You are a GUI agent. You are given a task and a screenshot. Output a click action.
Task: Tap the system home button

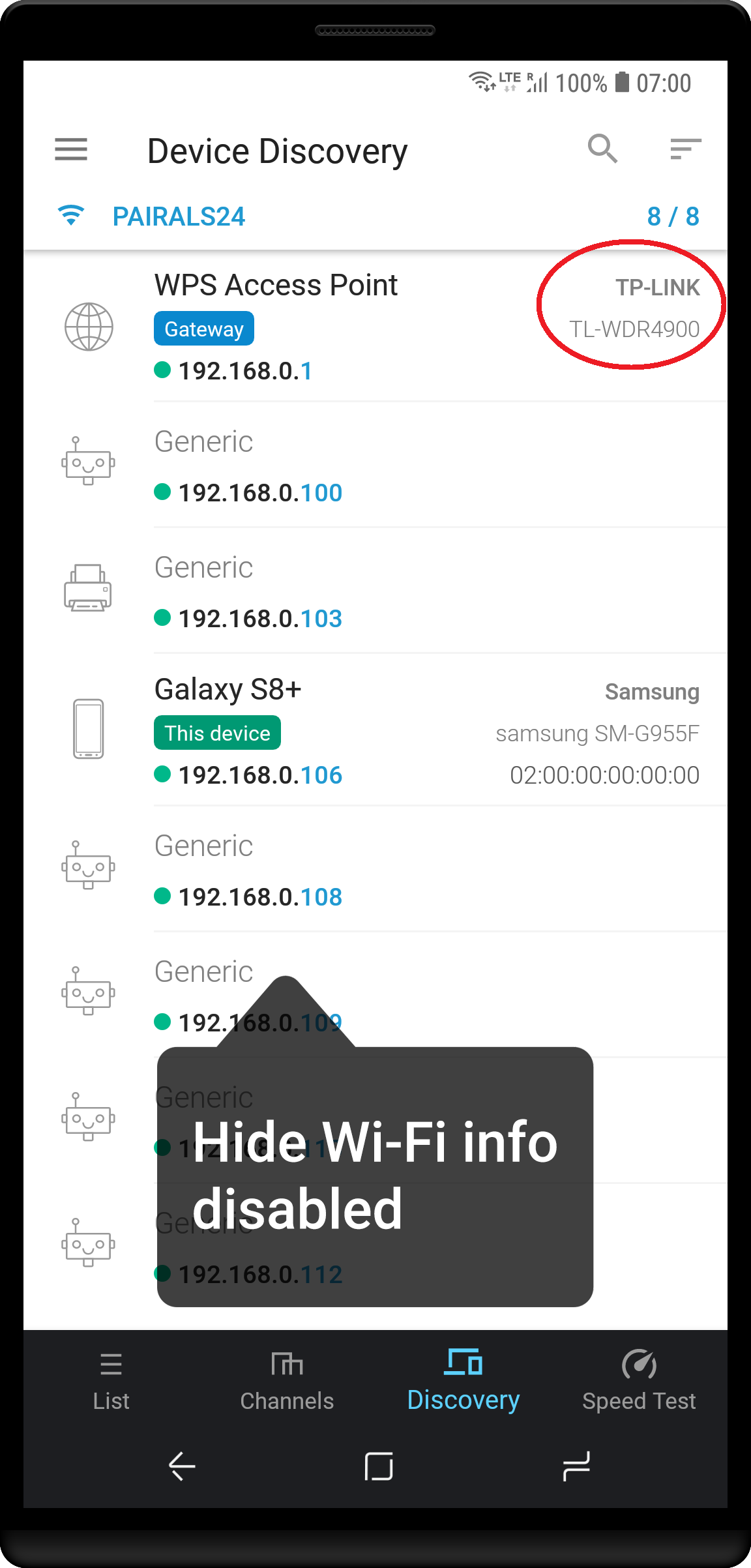click(378, 1467)
